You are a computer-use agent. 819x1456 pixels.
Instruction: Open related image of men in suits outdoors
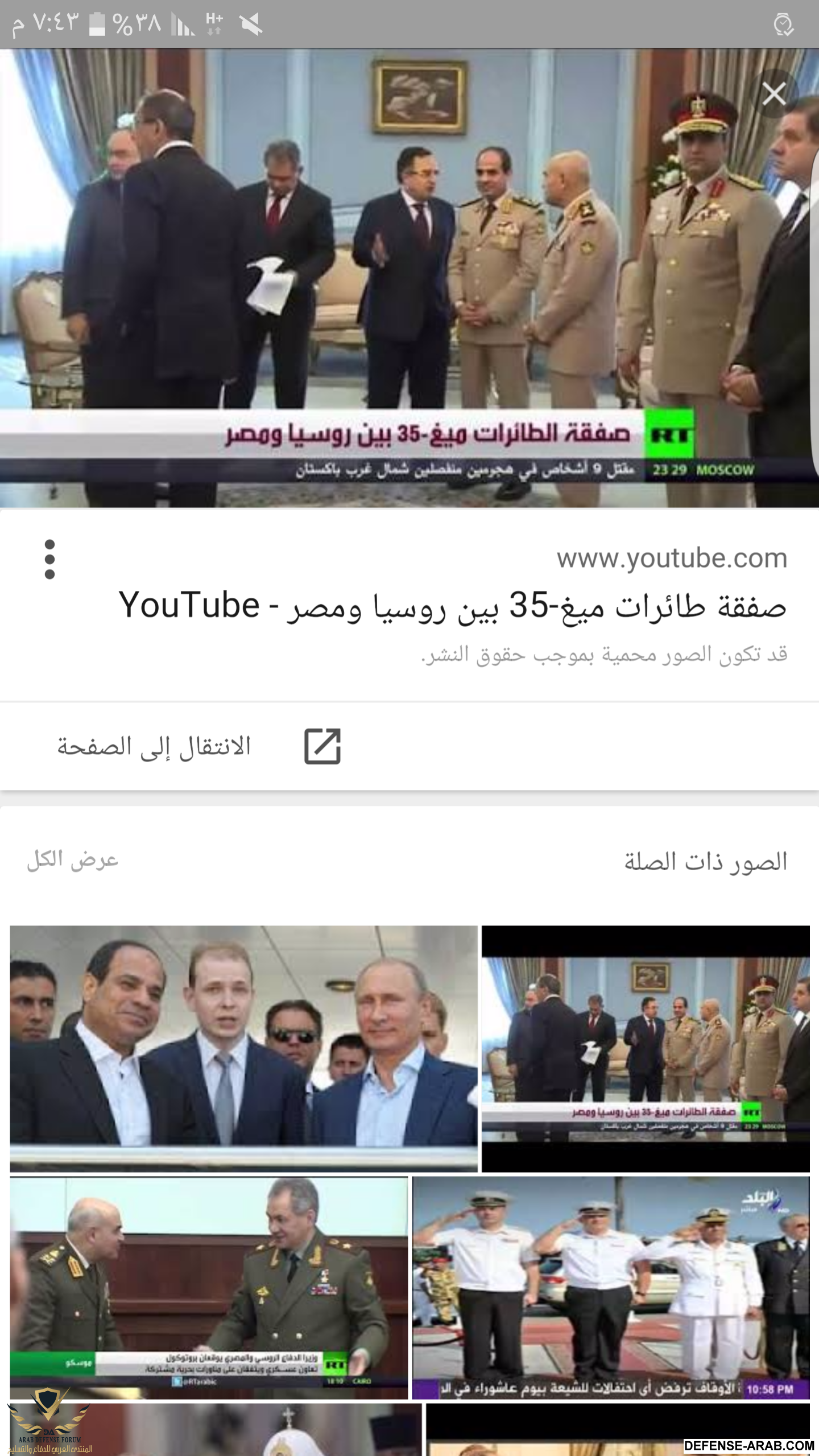click(243, 1048)
